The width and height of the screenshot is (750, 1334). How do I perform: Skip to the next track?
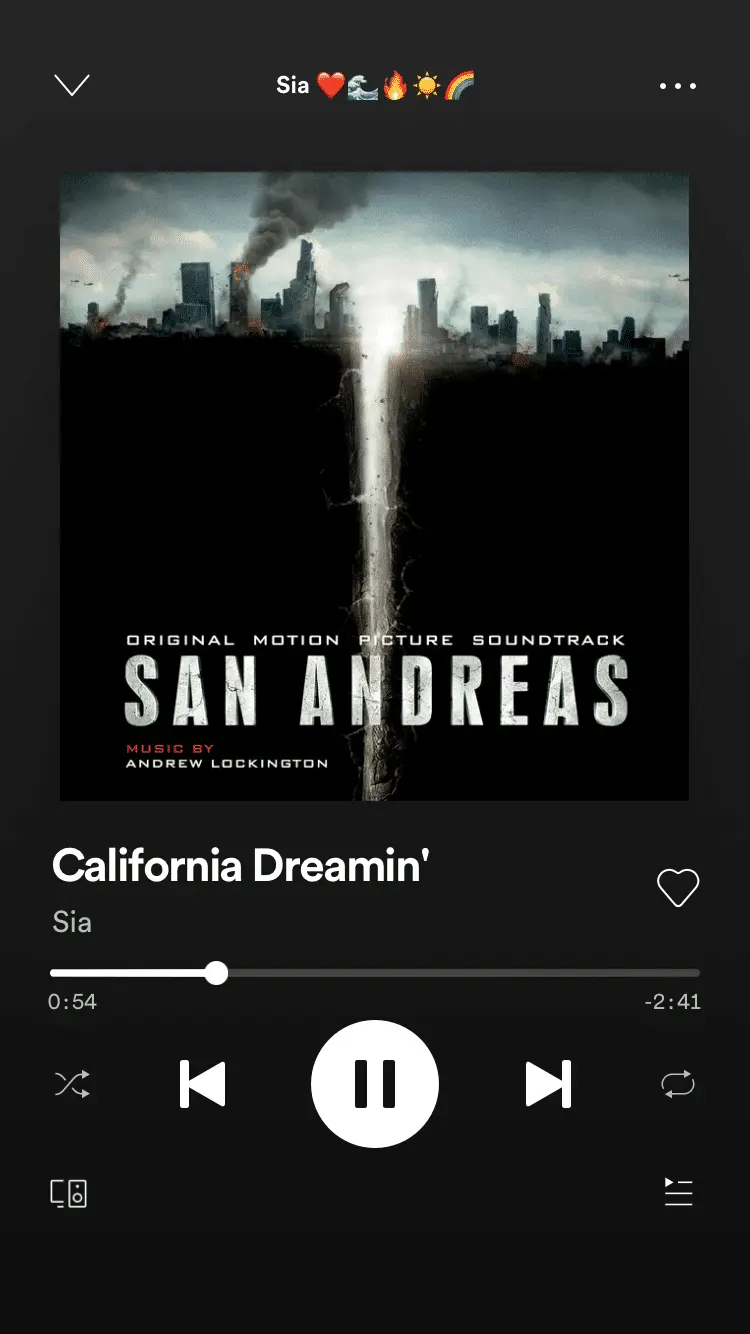pyautogui.click(x=548, y=1084)
